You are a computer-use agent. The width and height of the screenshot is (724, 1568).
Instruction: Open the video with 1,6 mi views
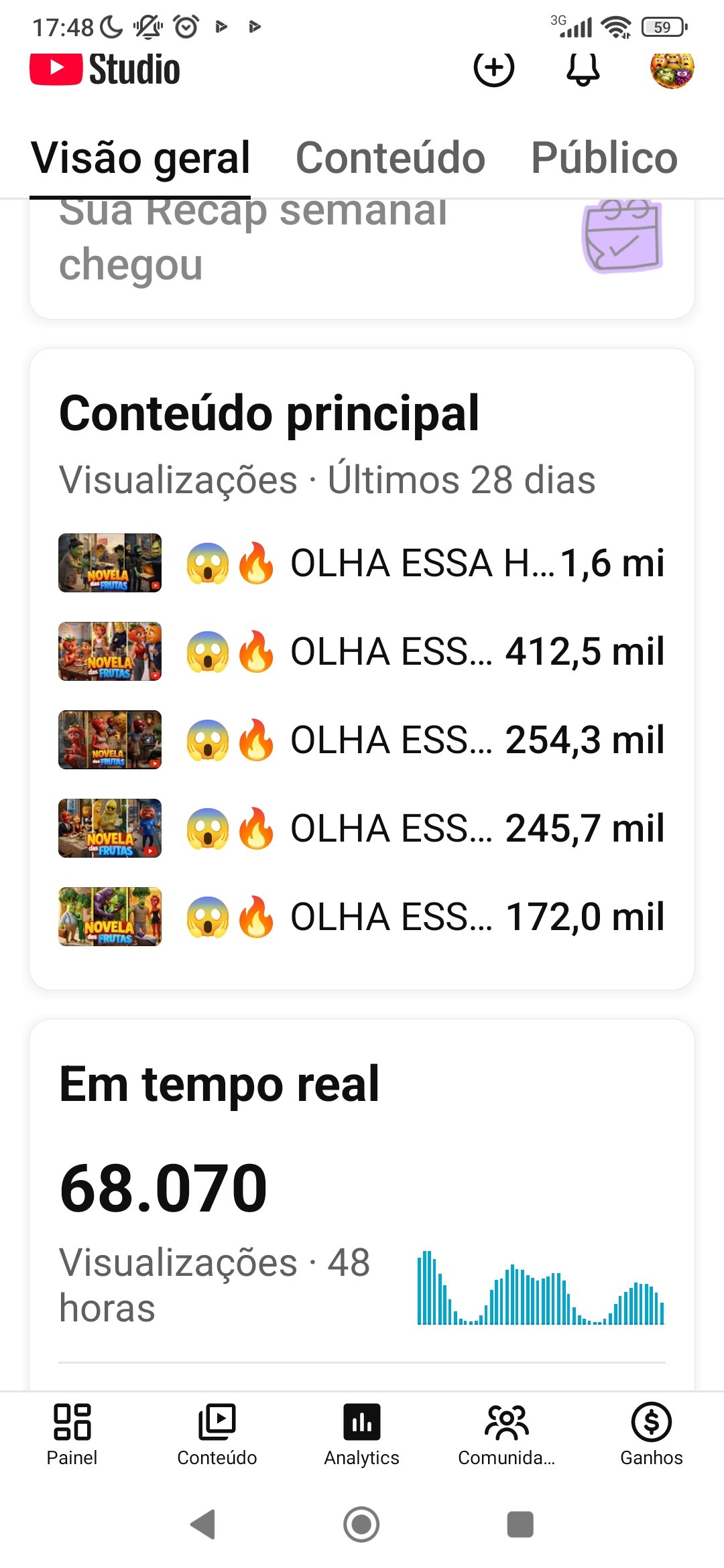pyautogui.click(x=362, y=563)
